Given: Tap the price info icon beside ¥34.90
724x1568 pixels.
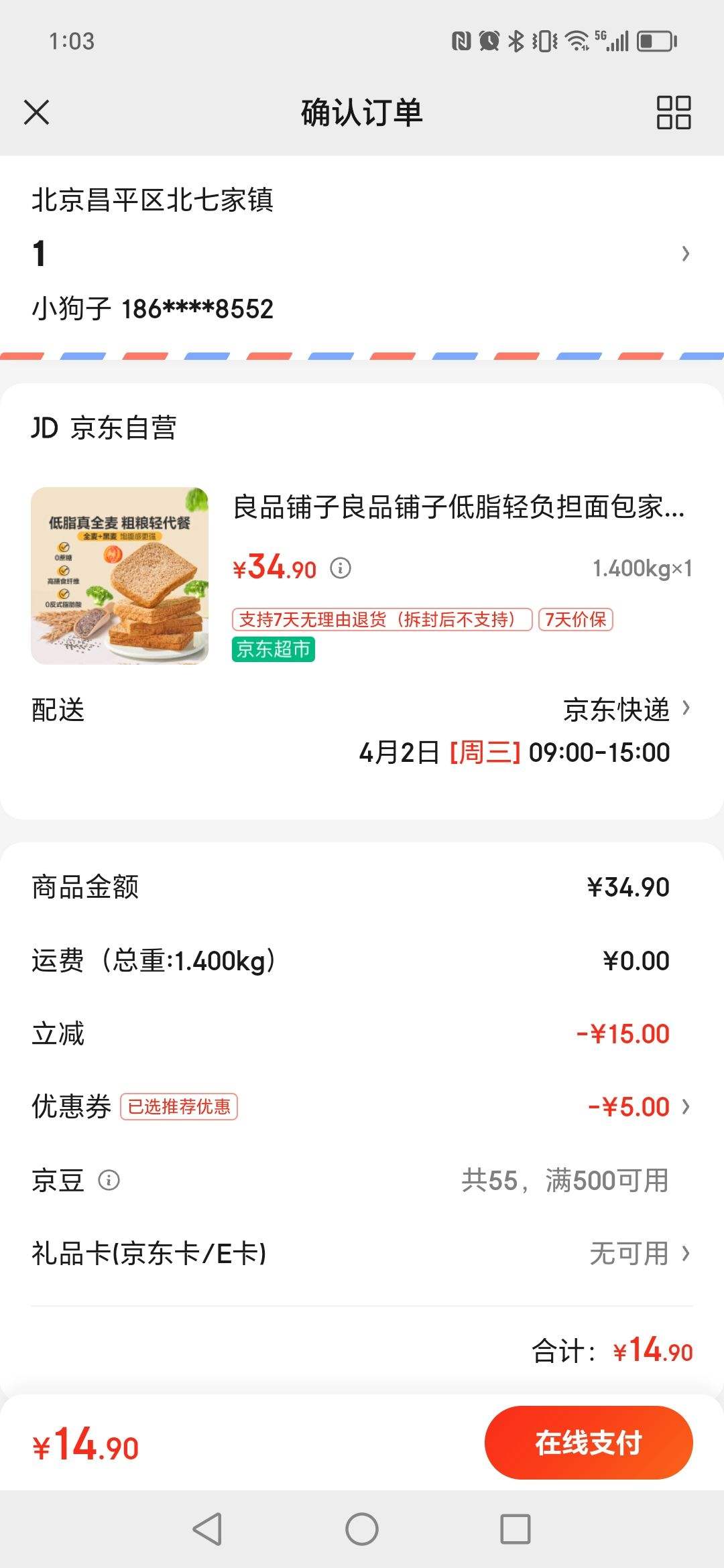Looking at the screenshot, I should point(343,567).
